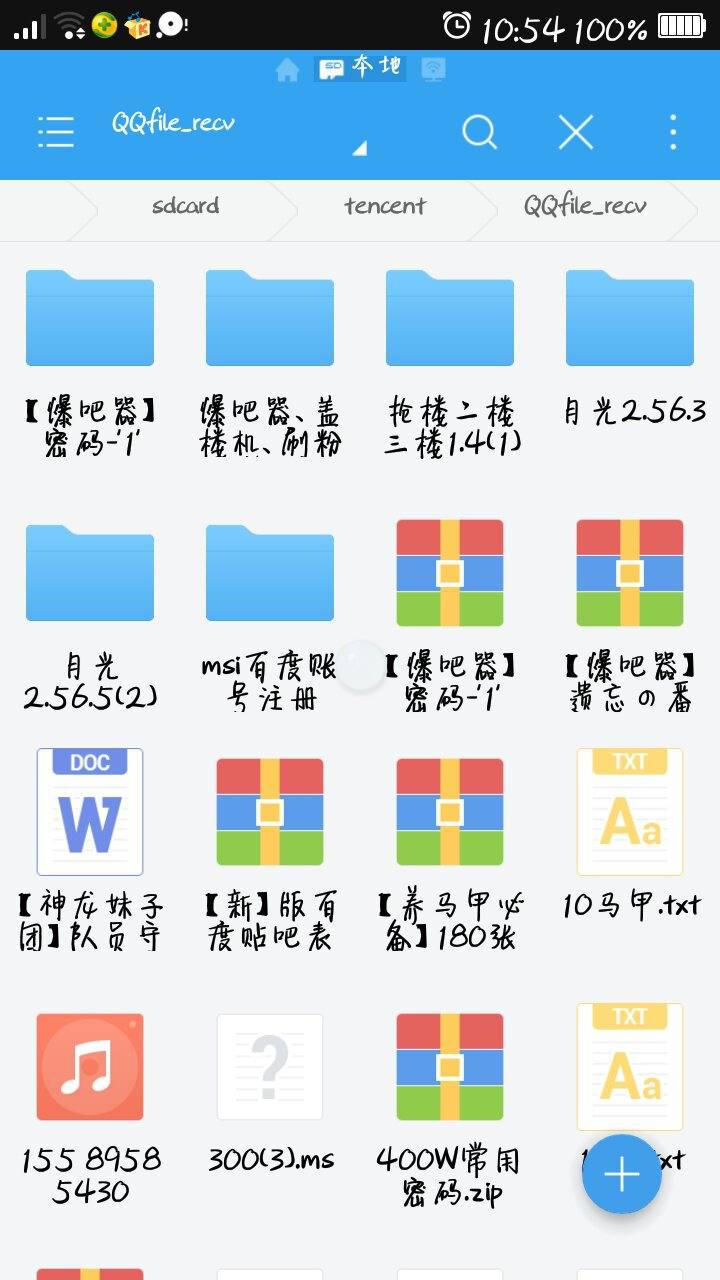Tap the remote transfer wifi icon at top
The width and height of the screenshot is (720, 1280).
pos(432,69)
